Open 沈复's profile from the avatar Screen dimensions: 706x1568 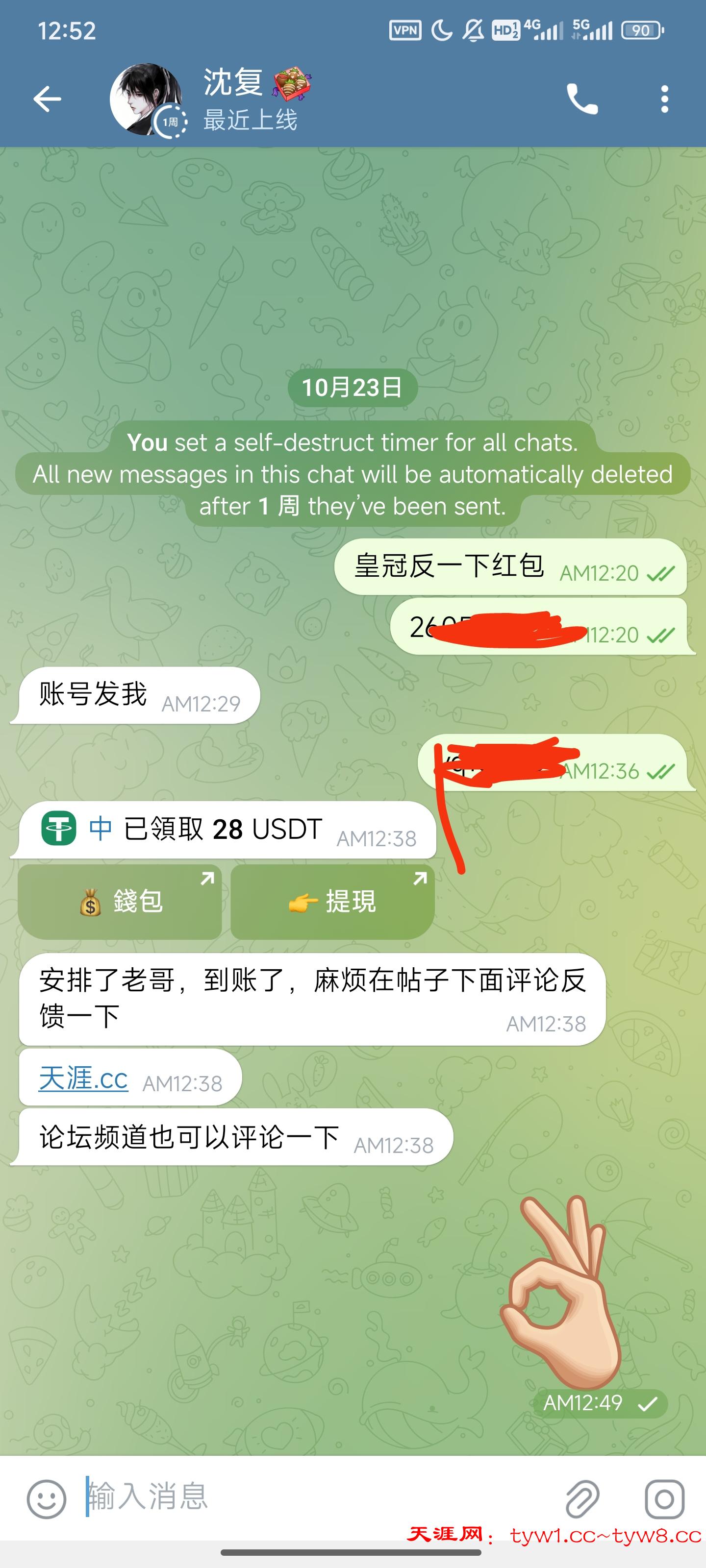coord(146,99)
